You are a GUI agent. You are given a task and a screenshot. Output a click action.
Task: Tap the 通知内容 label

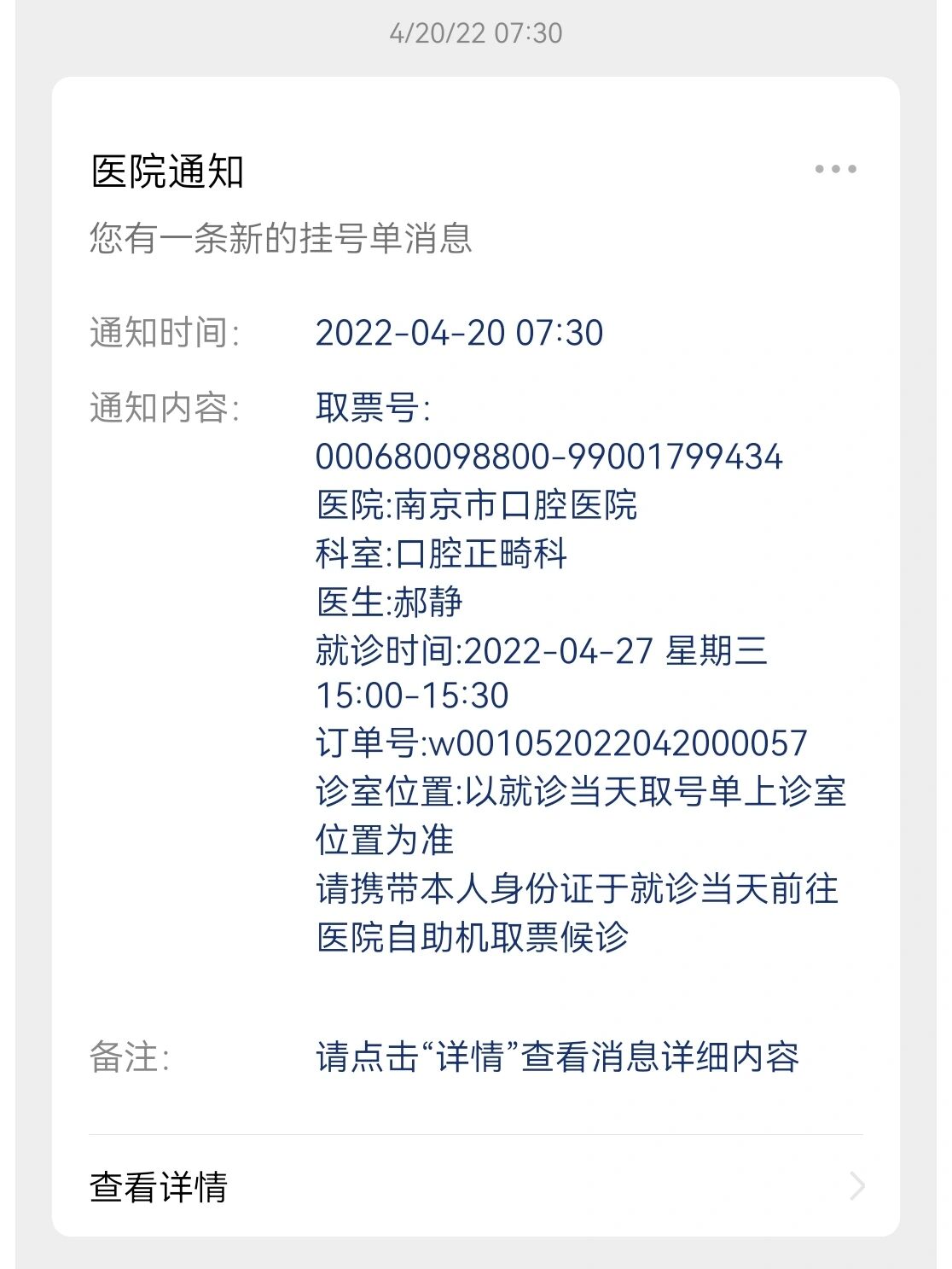click(x=160, y=408)
